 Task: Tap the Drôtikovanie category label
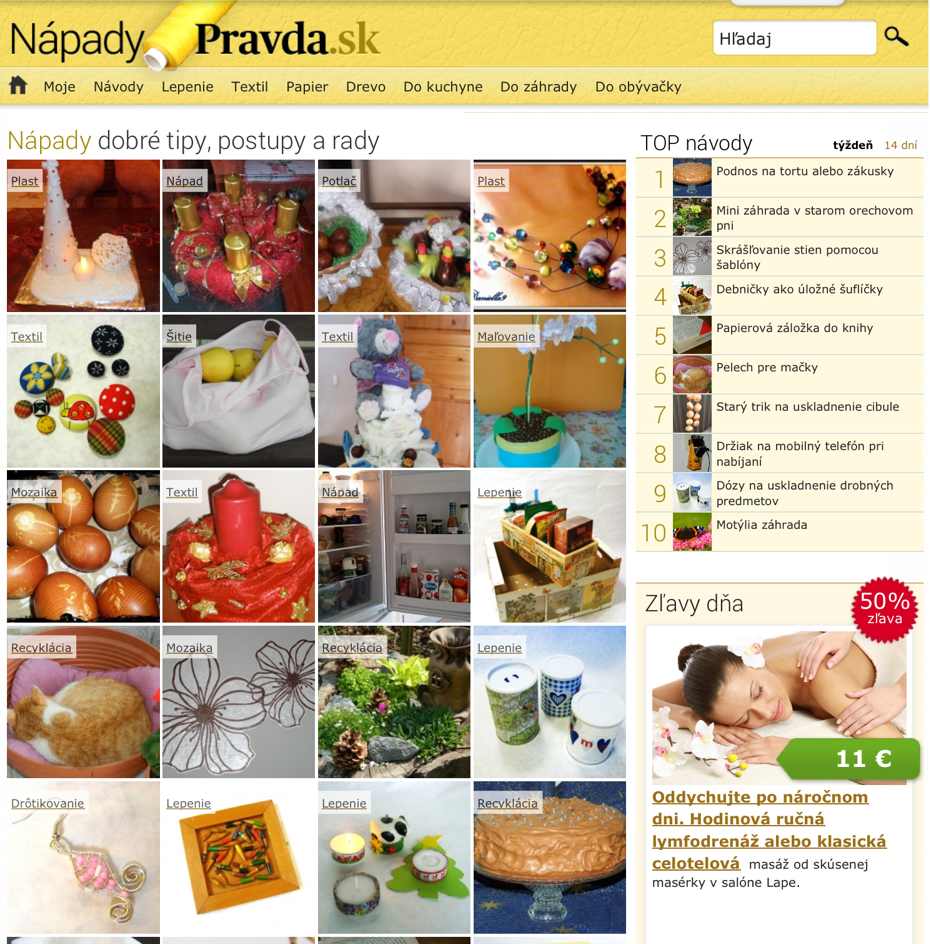pyautogui.click(x=47, y=803)
